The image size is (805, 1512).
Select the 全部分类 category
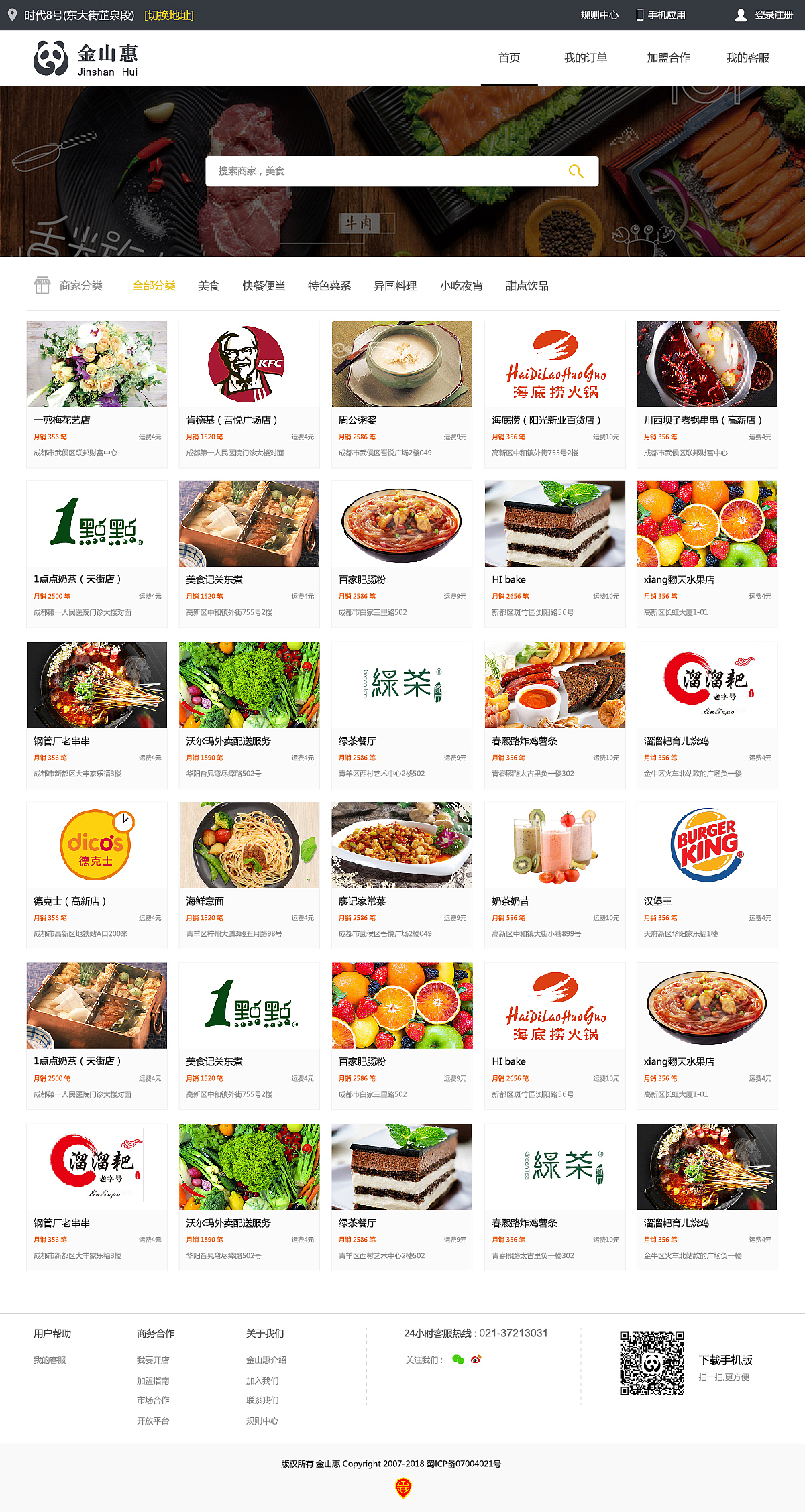click(x=154, y=286)
